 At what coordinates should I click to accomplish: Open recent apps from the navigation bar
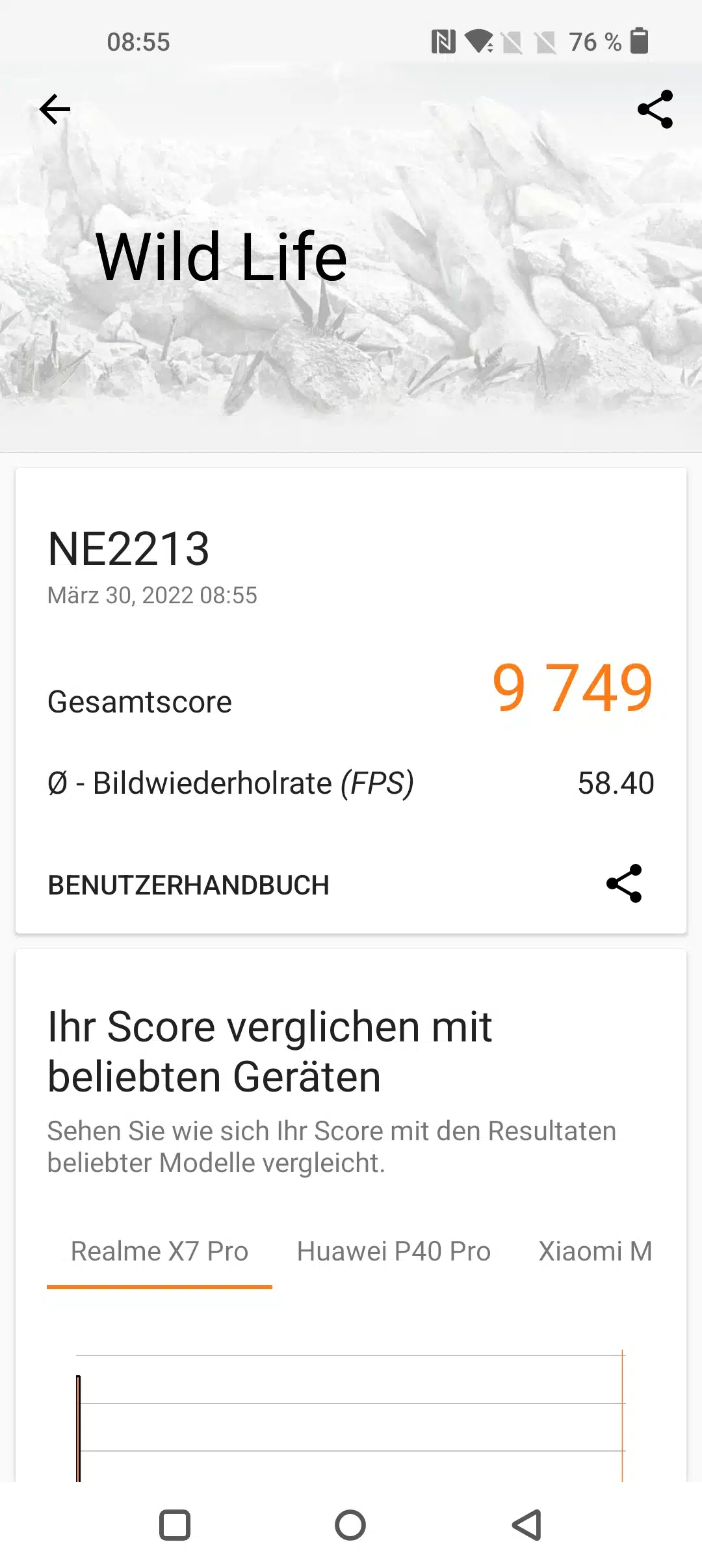(x=175, y=1525)
